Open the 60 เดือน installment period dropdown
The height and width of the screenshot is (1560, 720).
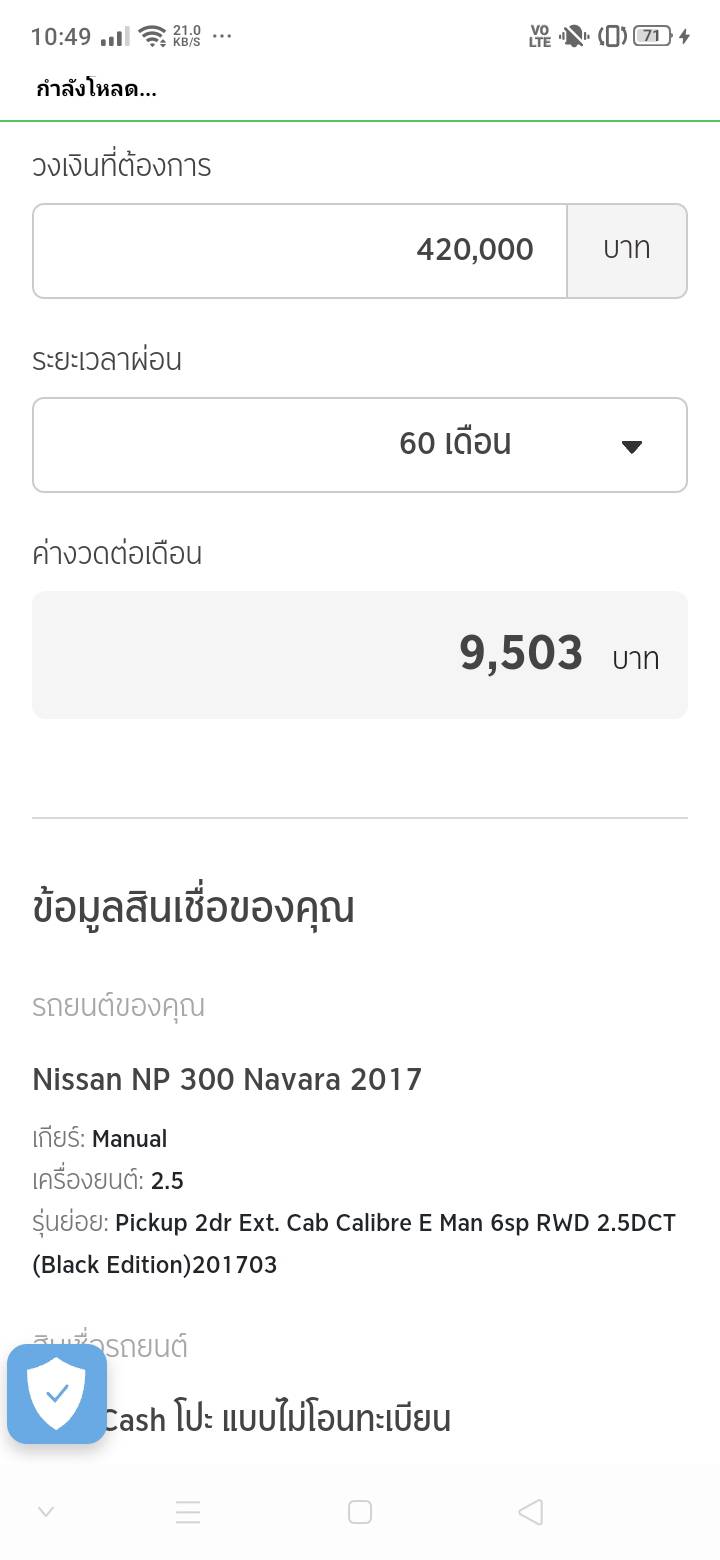[x=360, y=444]
